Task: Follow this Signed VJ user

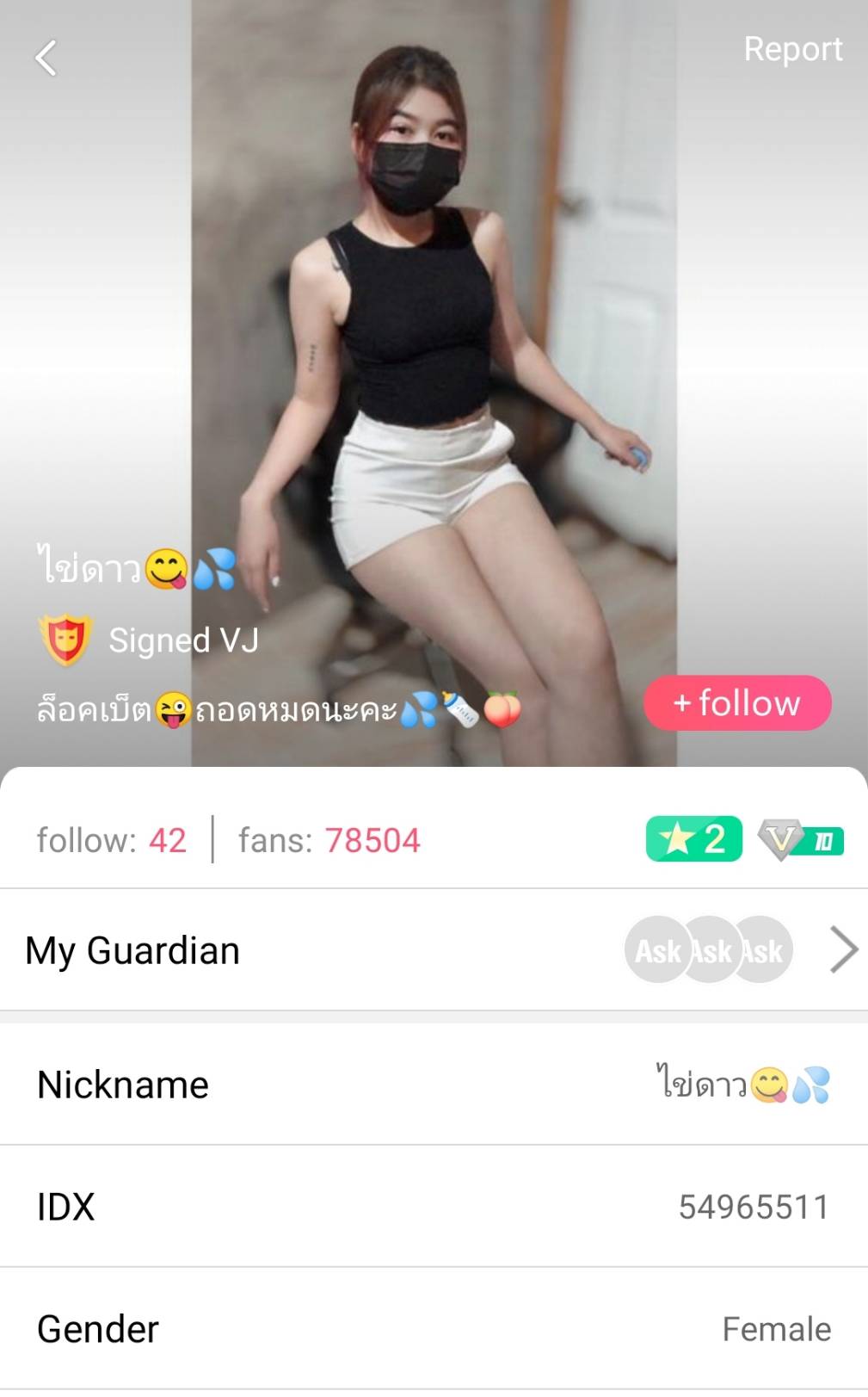Action: [x=737, y=703]
